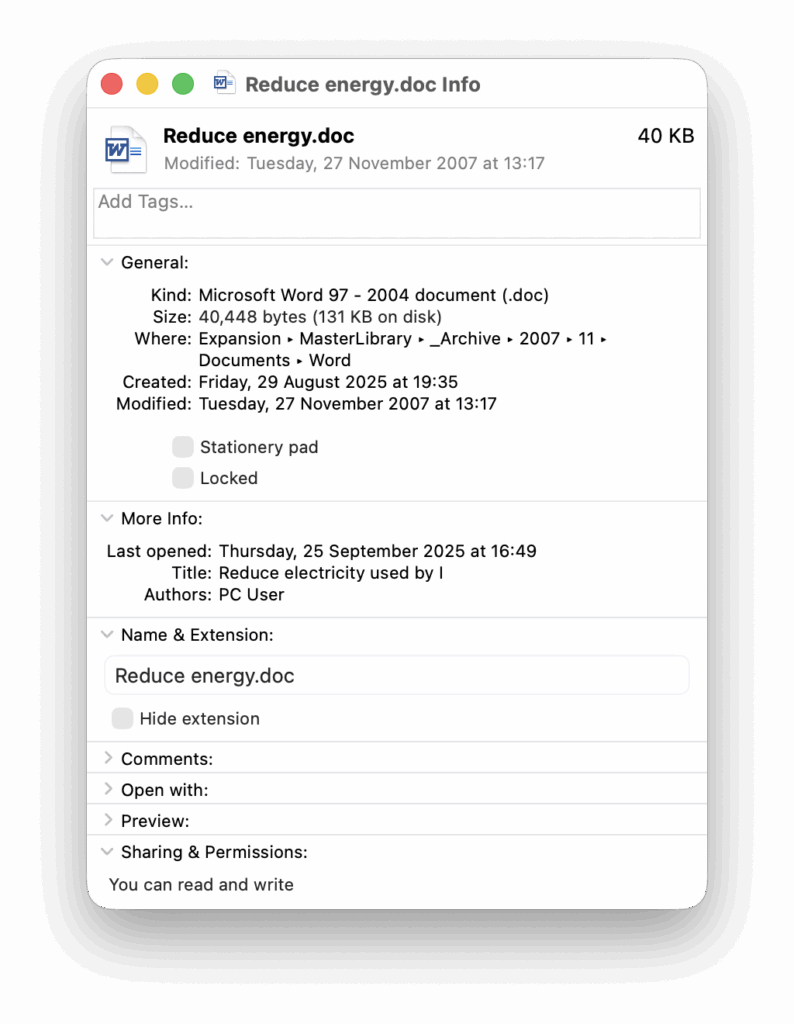The width and height of the screenshot is (794, 1024).
Task: Expand the Preview section
Action: [107, 821]
